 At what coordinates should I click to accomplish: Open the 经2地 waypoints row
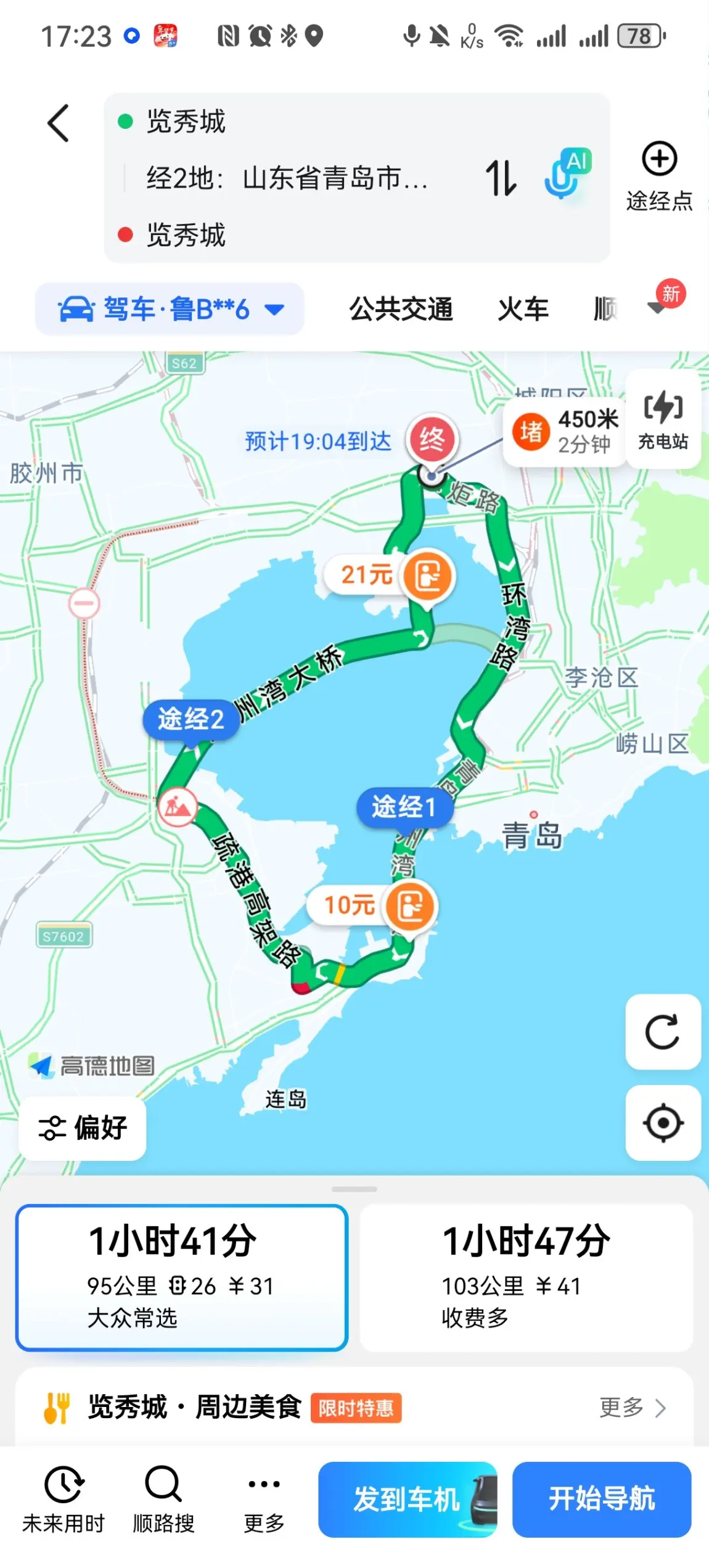click(287, 178)
